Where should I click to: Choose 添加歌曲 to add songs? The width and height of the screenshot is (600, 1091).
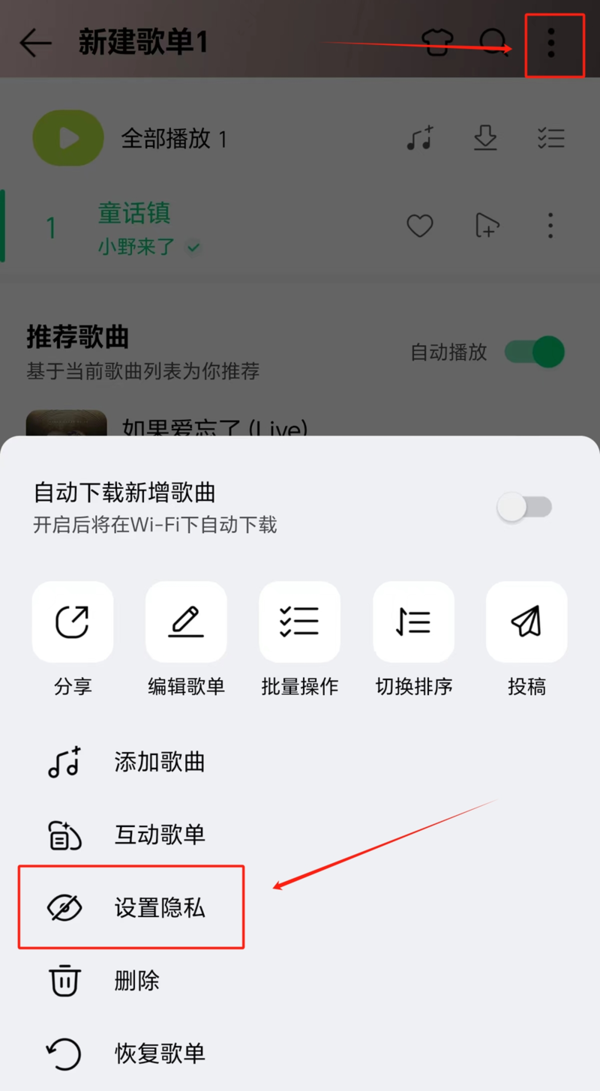click(159, 762)
